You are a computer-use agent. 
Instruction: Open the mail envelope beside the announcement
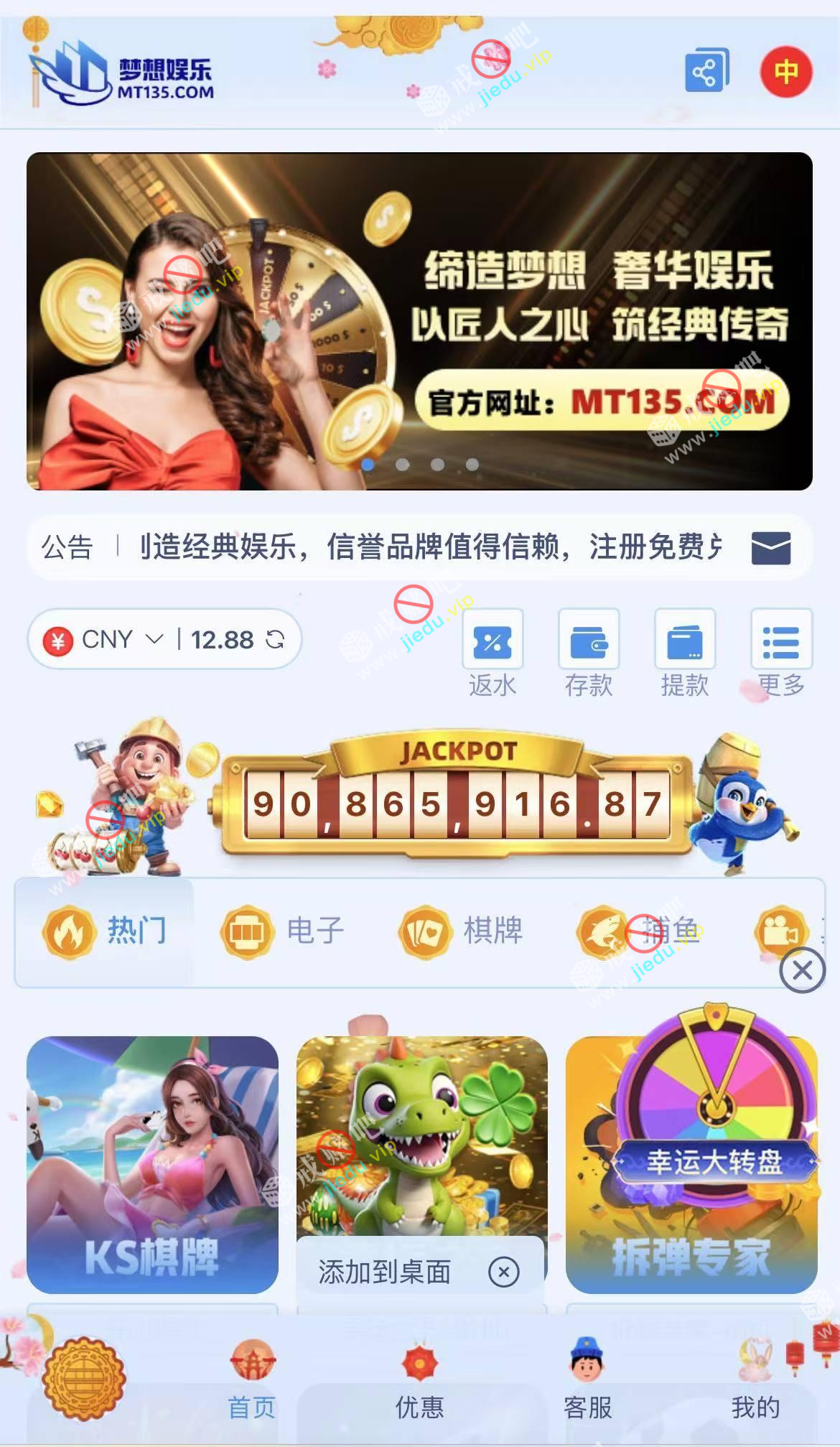(x=770, y=548)
